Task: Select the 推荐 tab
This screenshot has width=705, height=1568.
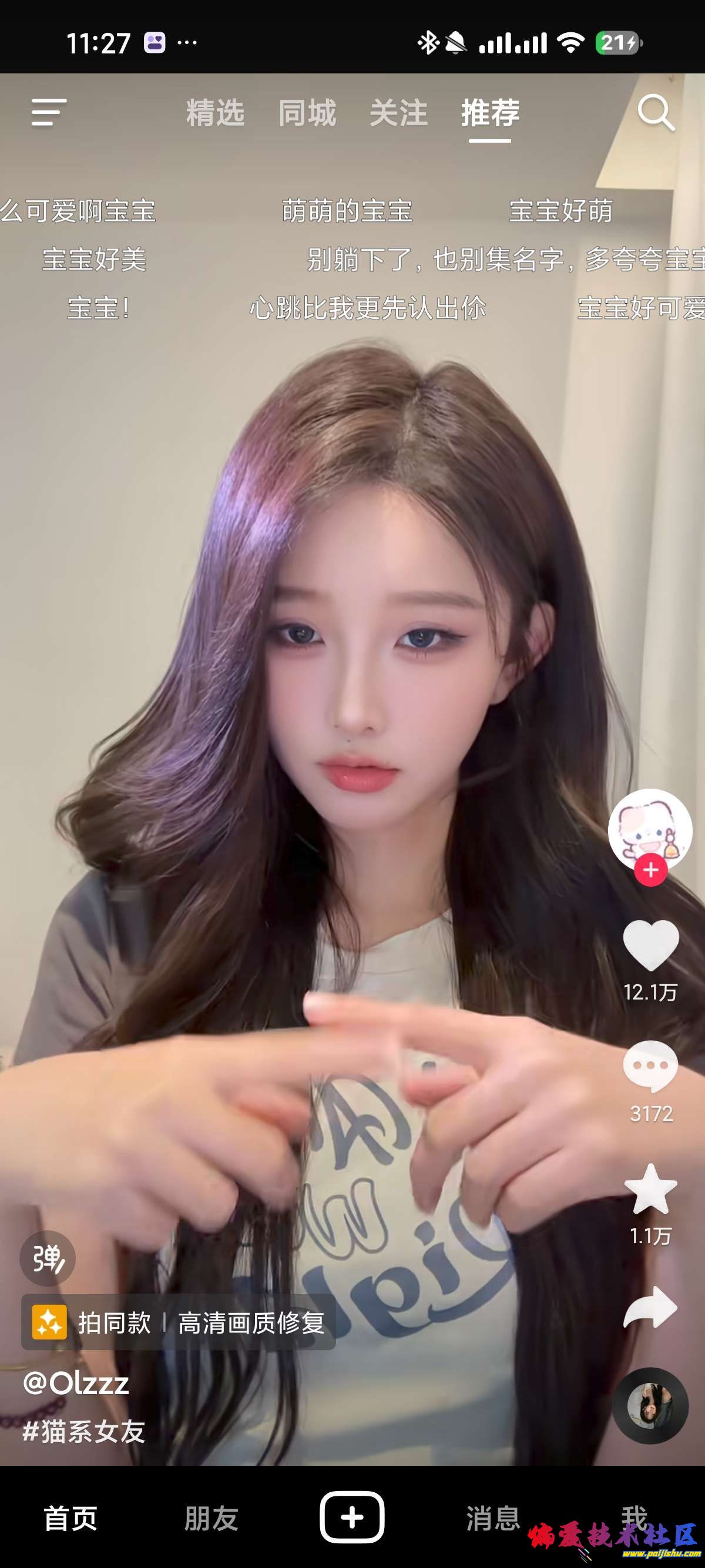Action: (490, 113)
